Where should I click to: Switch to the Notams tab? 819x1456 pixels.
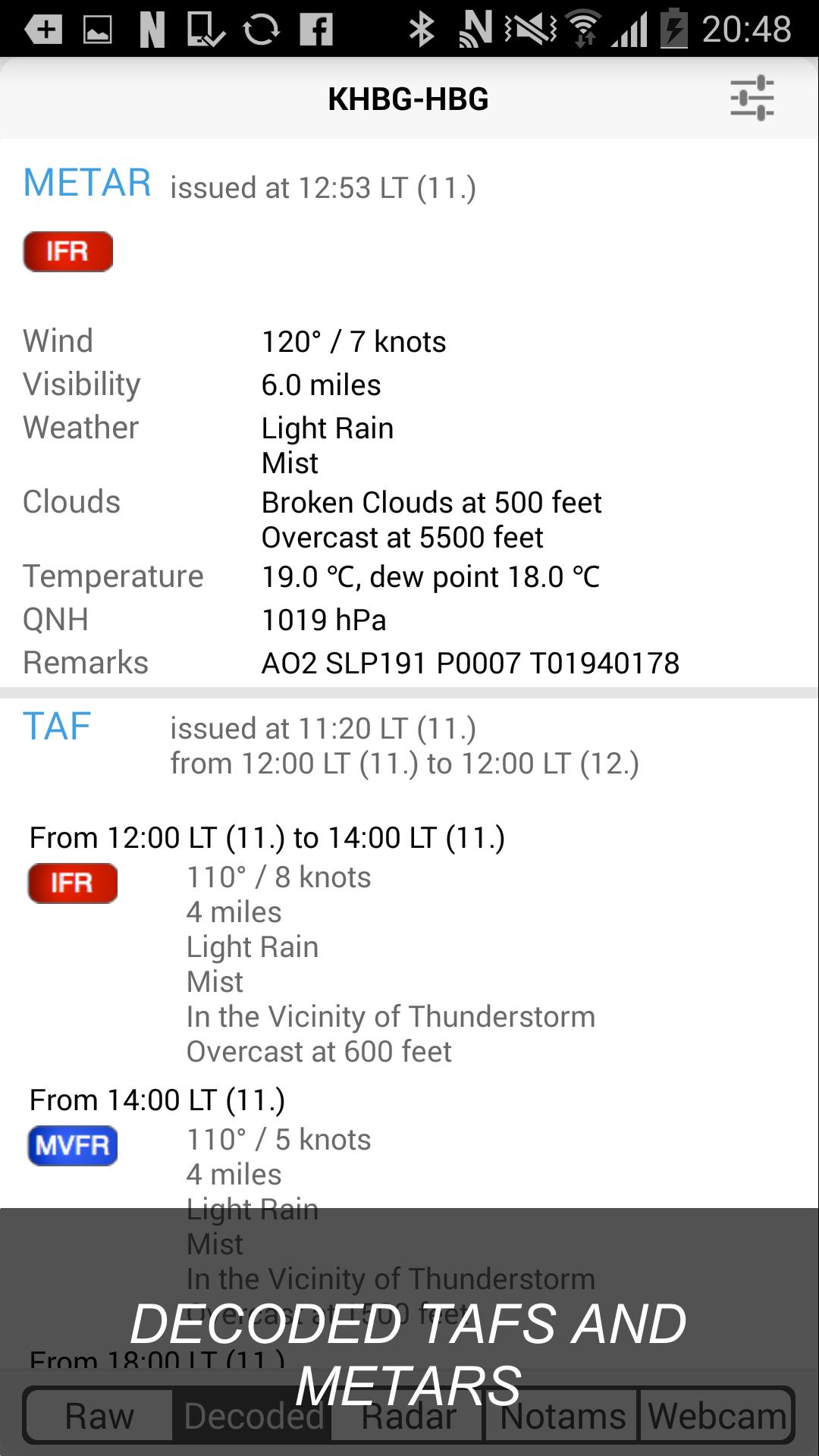point(563,1416)
